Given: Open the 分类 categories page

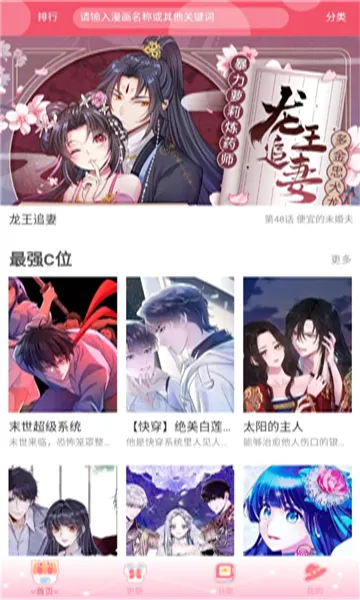Looking at the screenshot, I should click(x=336, y=17).
